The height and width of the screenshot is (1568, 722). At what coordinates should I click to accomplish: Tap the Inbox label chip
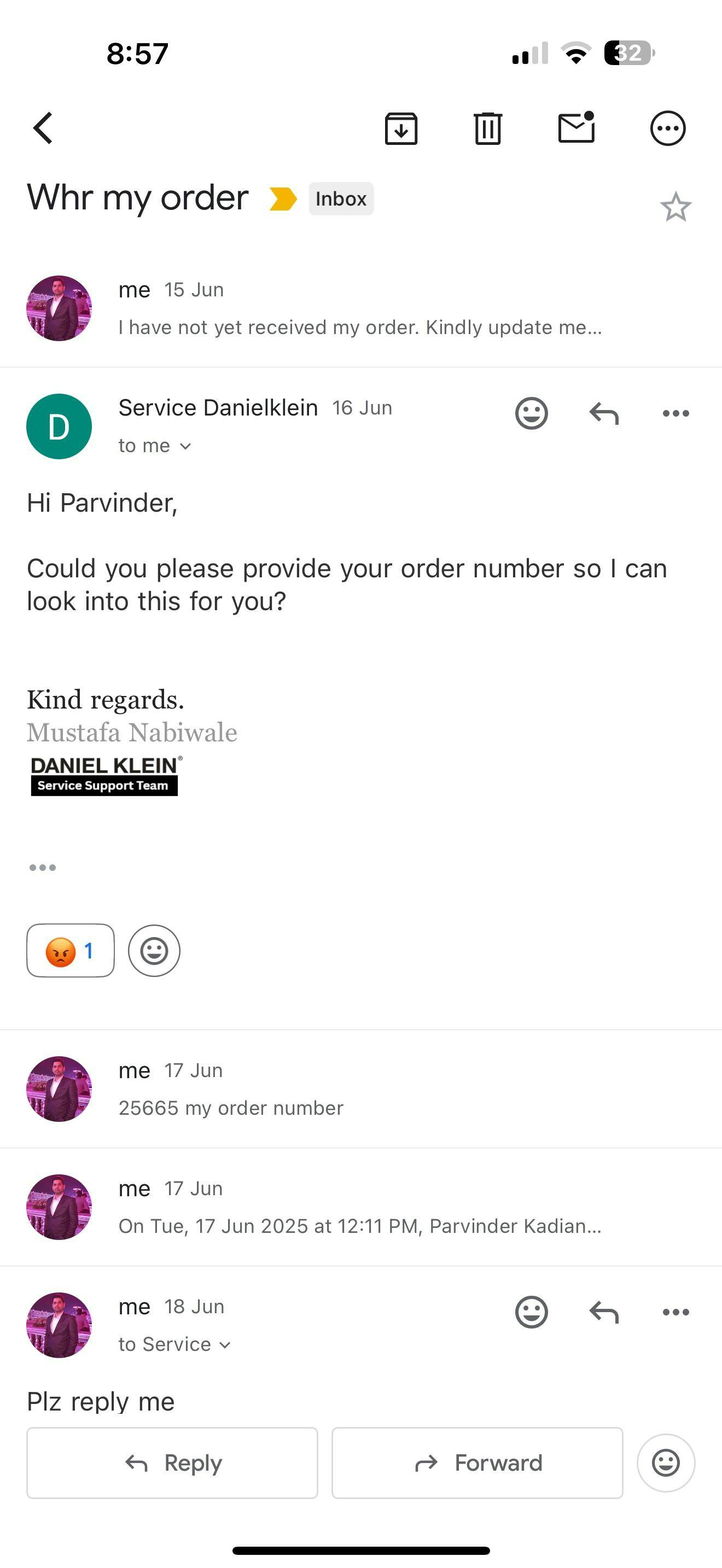pos(341,199)
